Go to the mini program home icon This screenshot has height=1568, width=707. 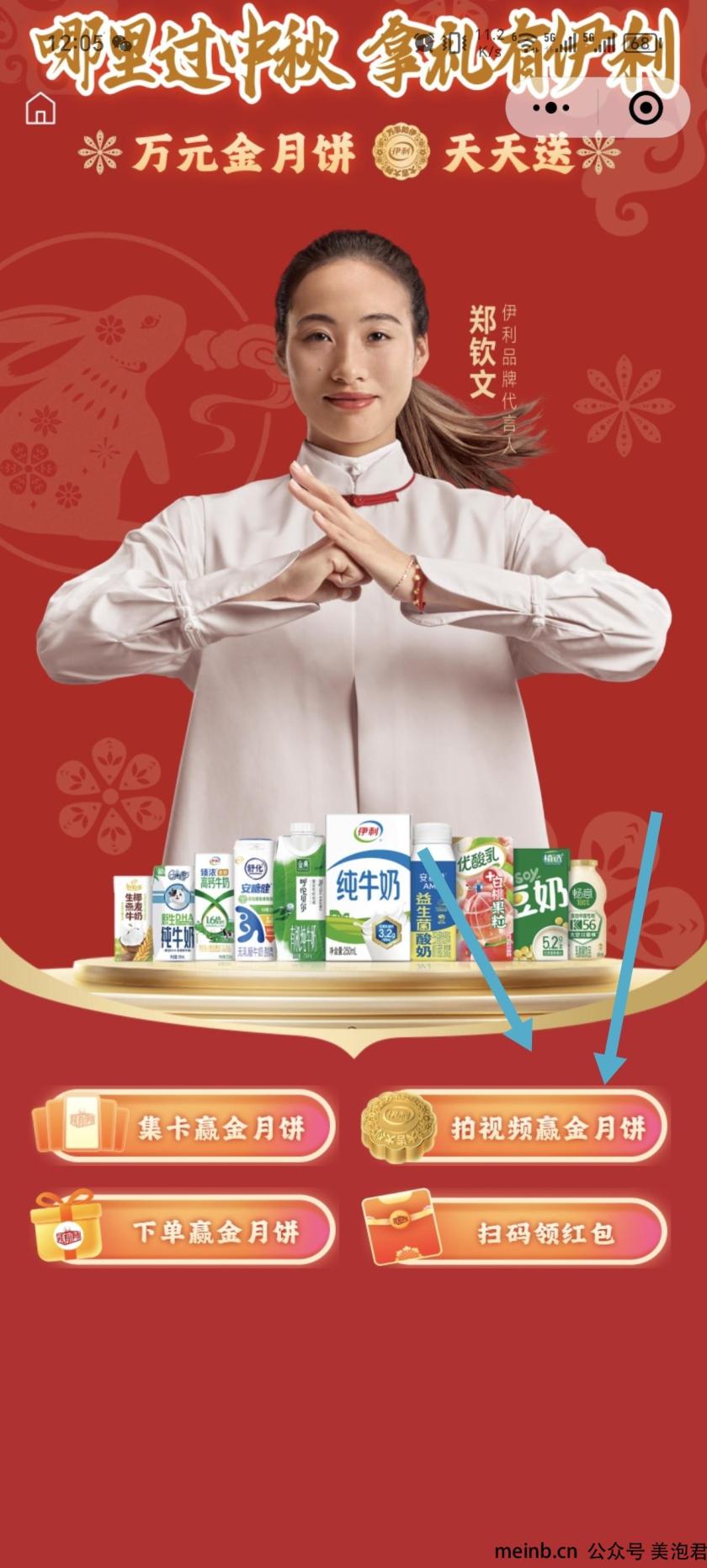[x=40, y=109]
